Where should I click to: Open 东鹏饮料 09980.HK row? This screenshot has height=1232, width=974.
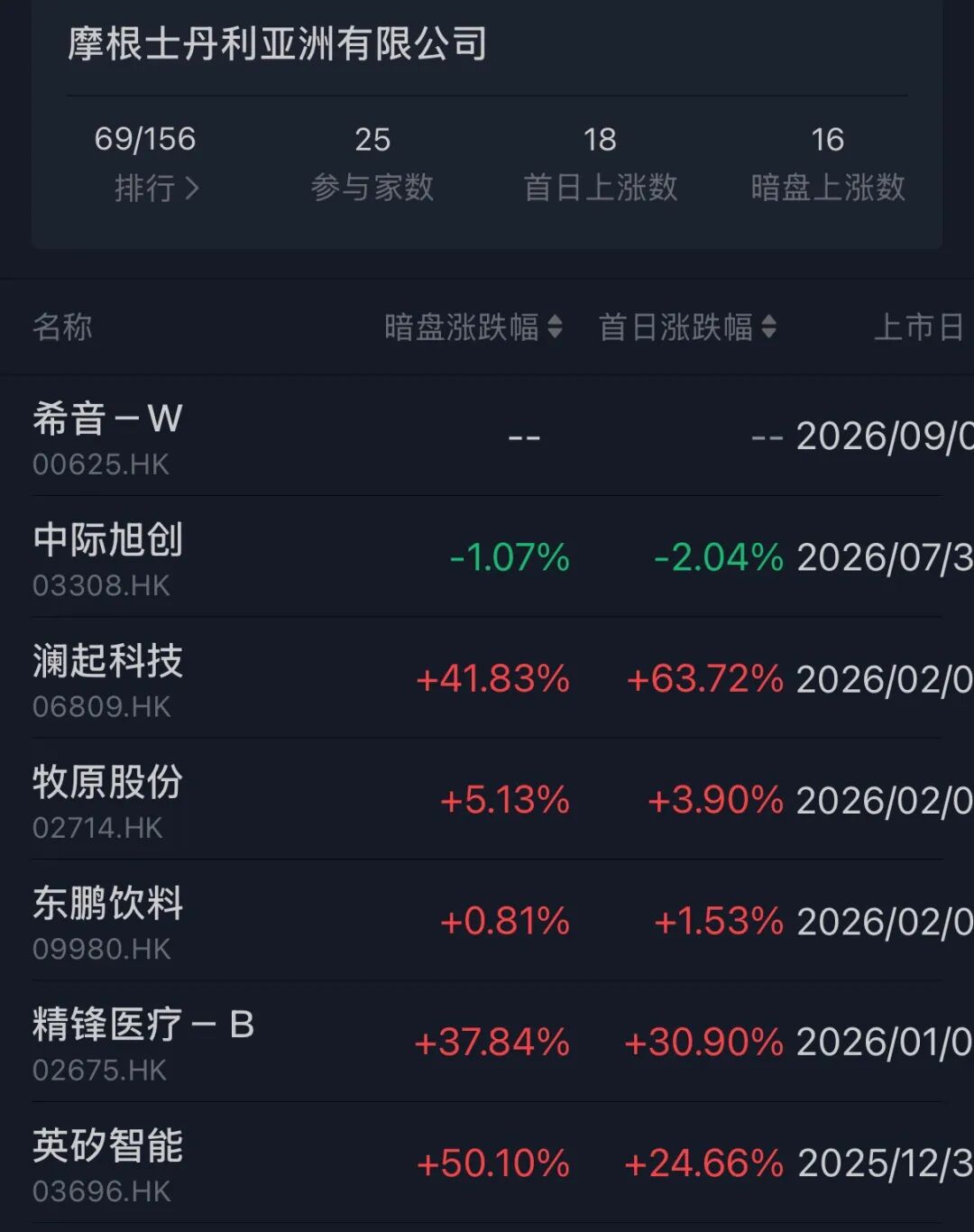tap(487, 921)
